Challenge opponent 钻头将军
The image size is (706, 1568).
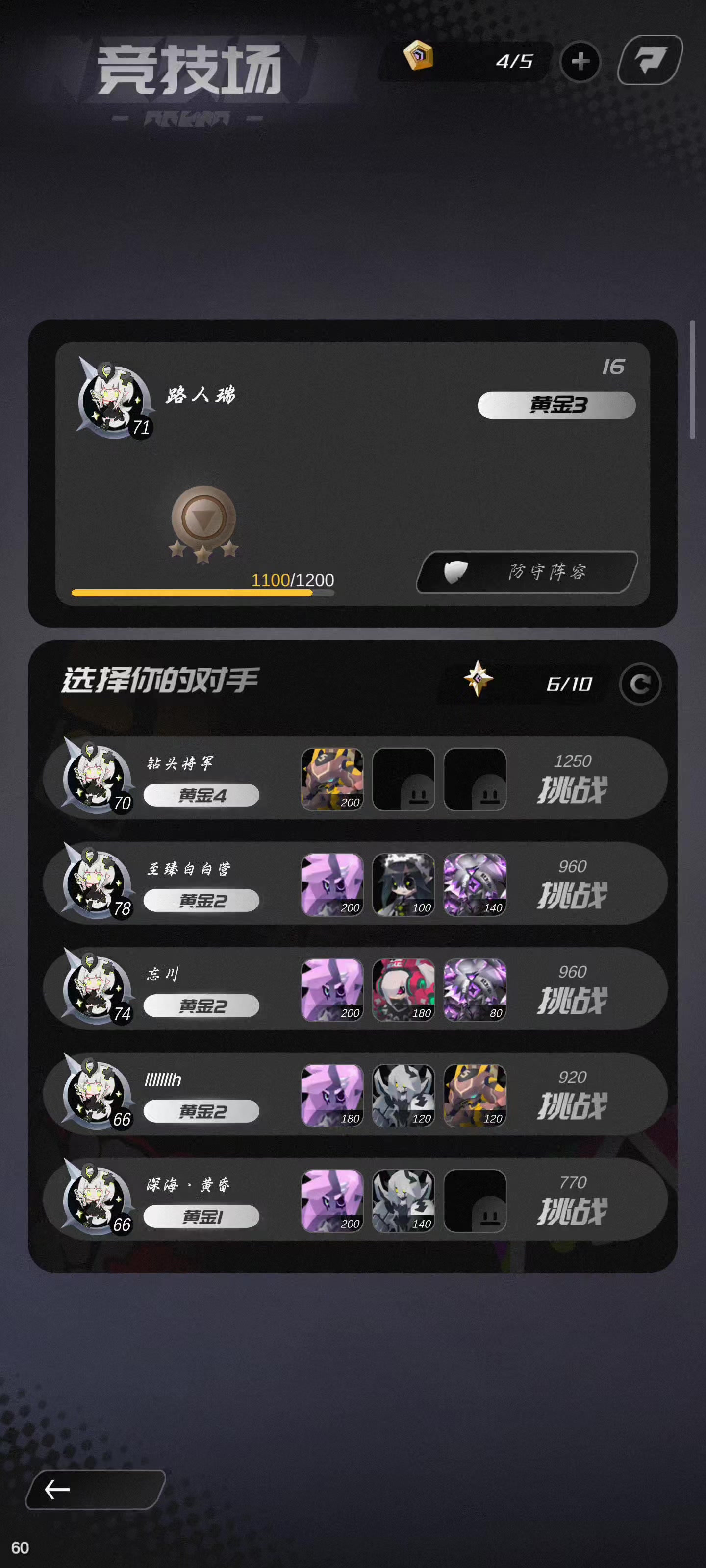pos(572,789)
